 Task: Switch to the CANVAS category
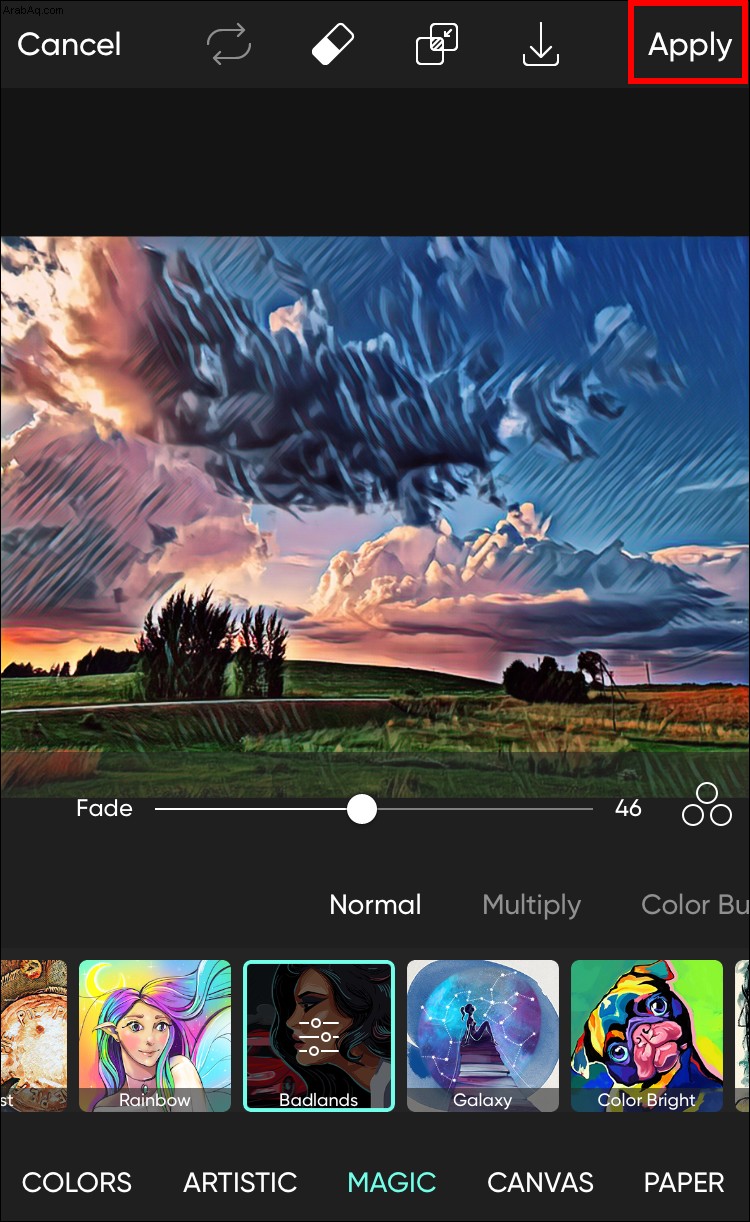[x=540, y=1182]
